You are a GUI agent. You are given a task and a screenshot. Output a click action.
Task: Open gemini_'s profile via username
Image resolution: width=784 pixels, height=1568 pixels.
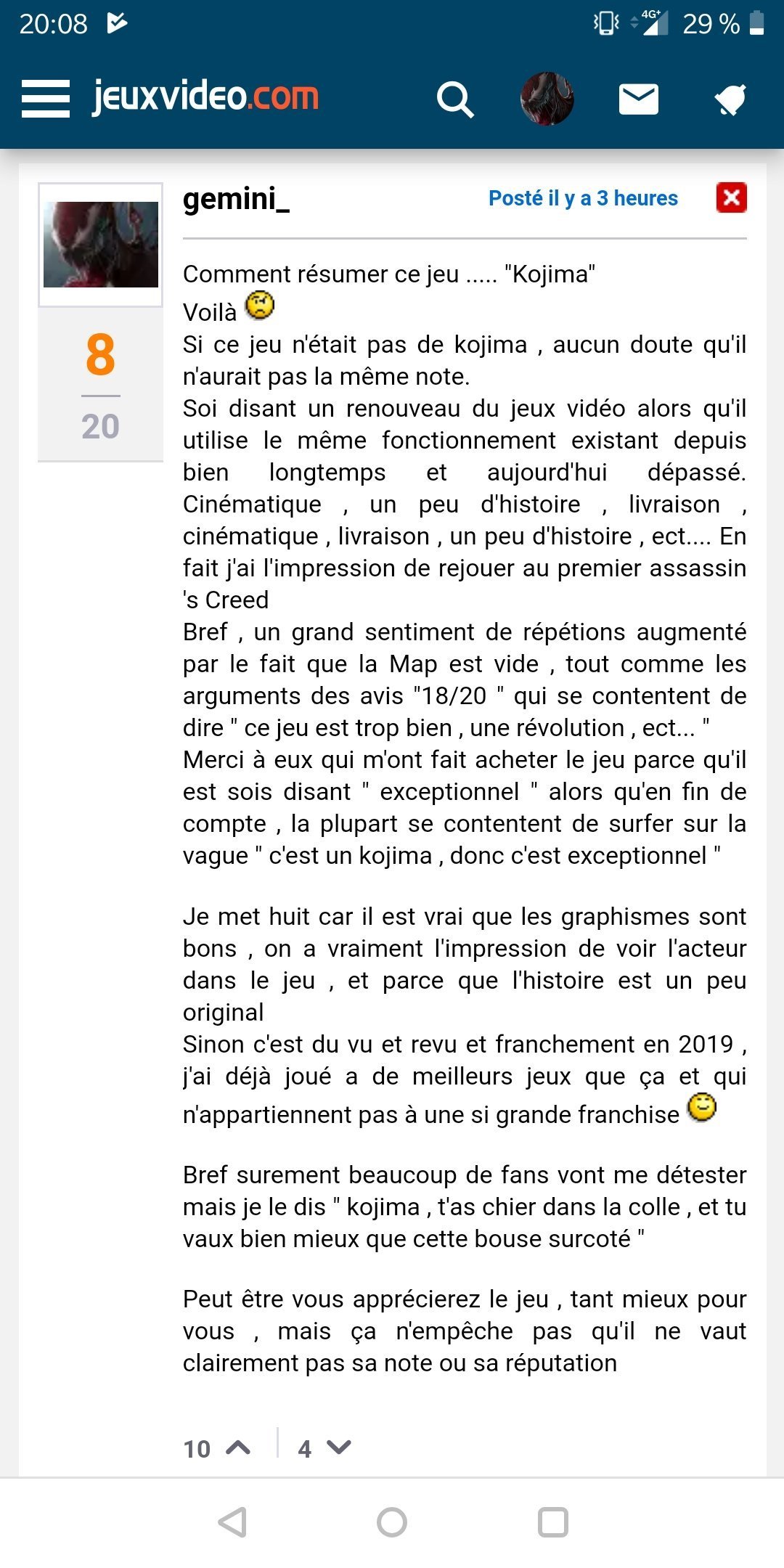[x=236, y=198]
